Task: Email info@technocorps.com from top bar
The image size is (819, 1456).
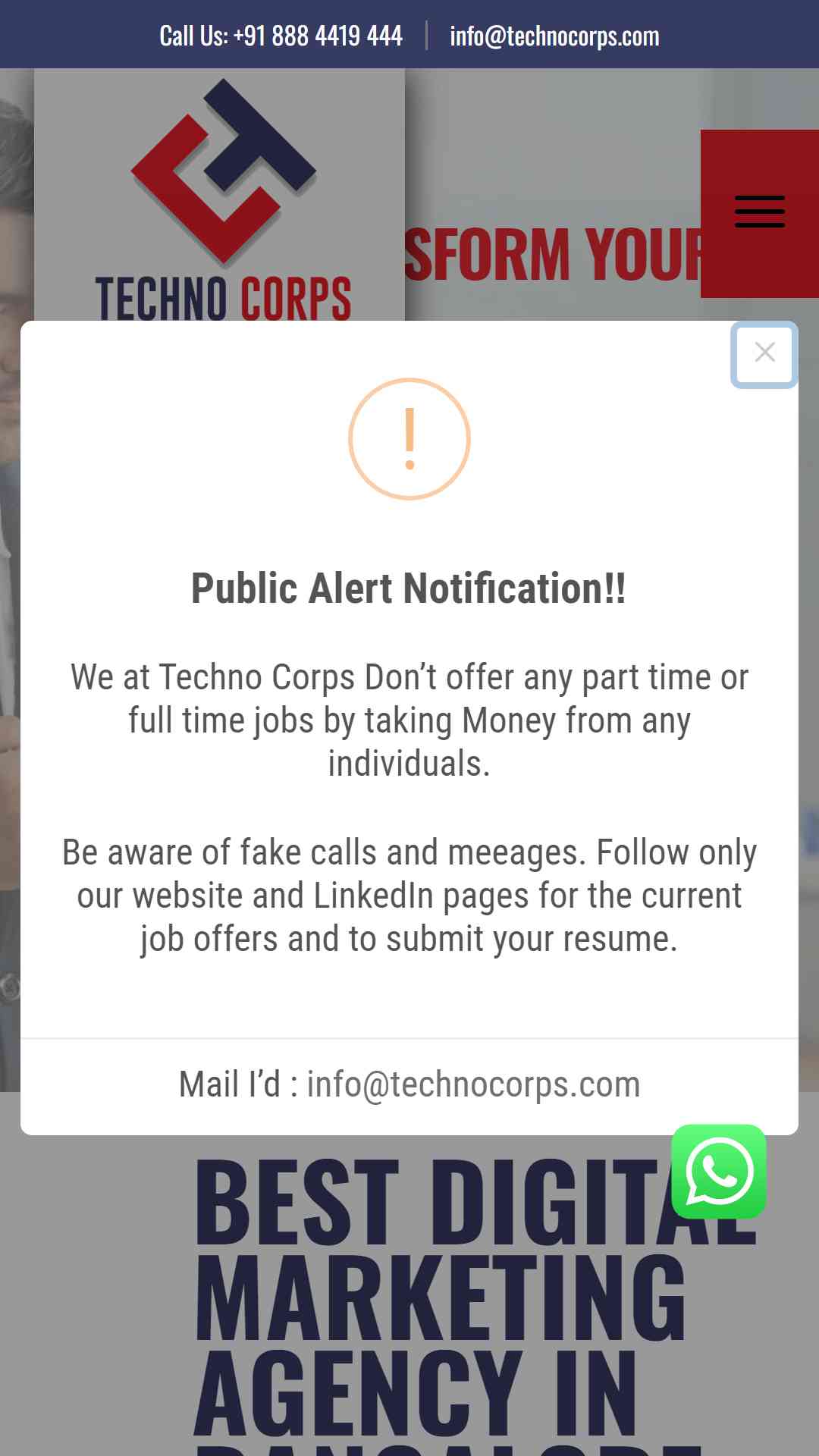Action: [554, 36]
